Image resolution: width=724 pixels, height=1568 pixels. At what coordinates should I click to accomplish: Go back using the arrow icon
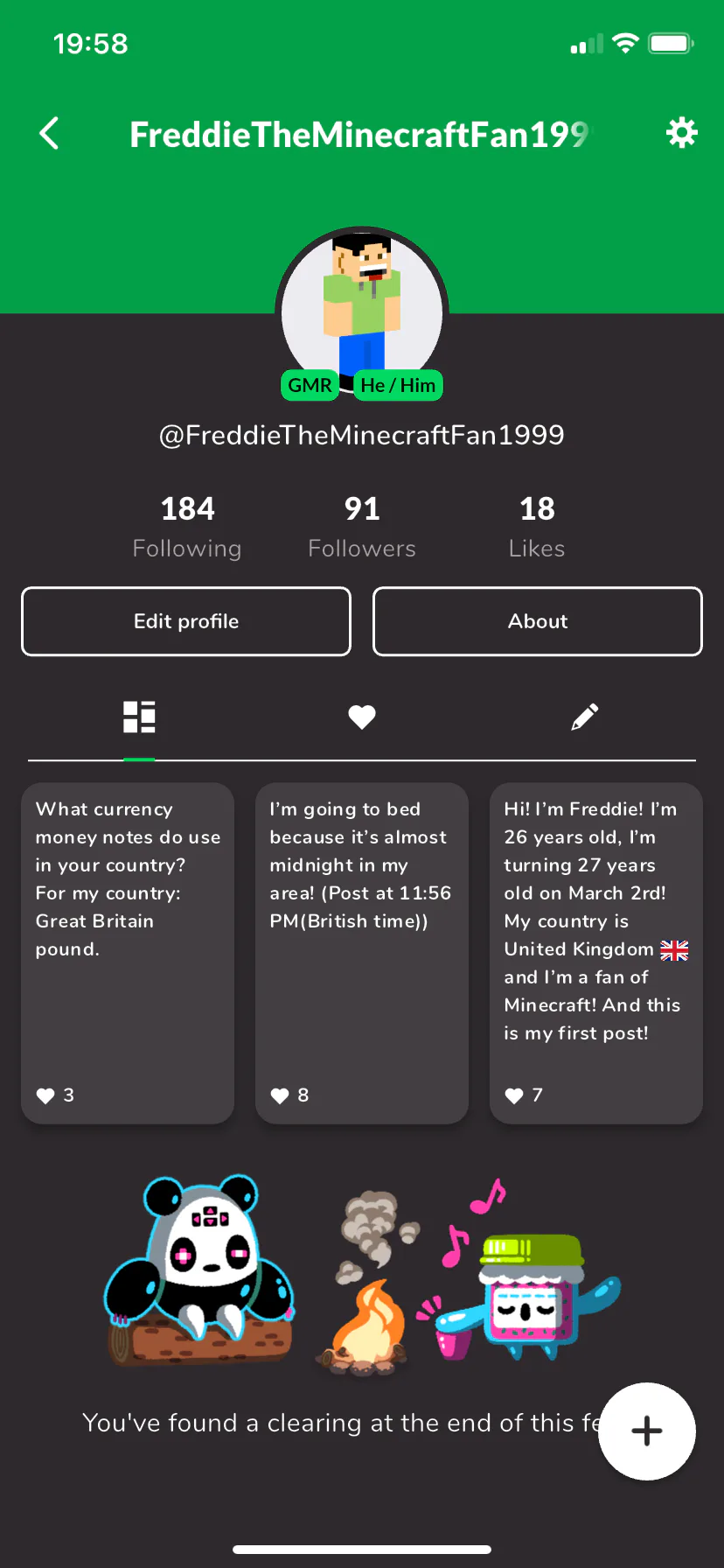pyautogui.click(x=50, y=134)
